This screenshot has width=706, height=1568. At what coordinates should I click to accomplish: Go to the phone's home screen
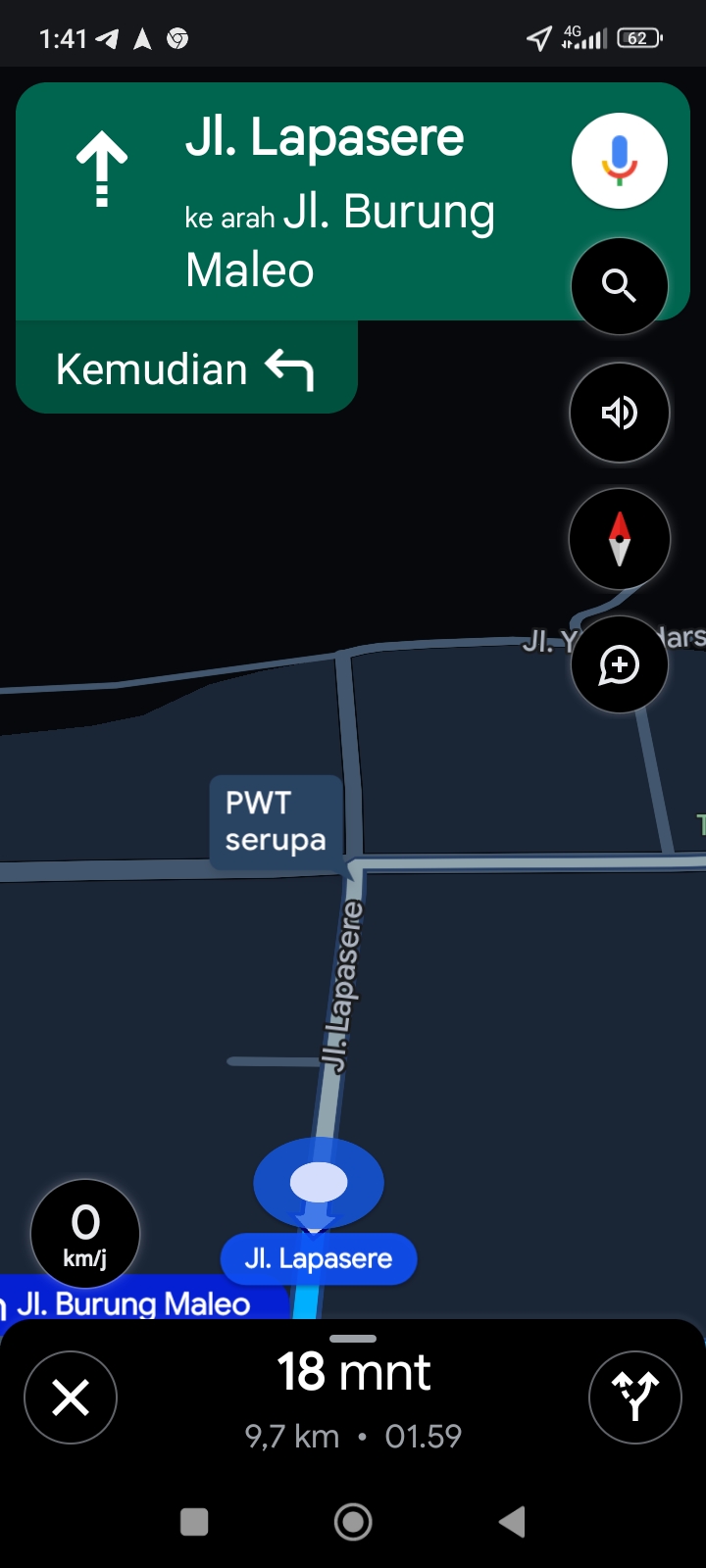(x=353, y=1522)
